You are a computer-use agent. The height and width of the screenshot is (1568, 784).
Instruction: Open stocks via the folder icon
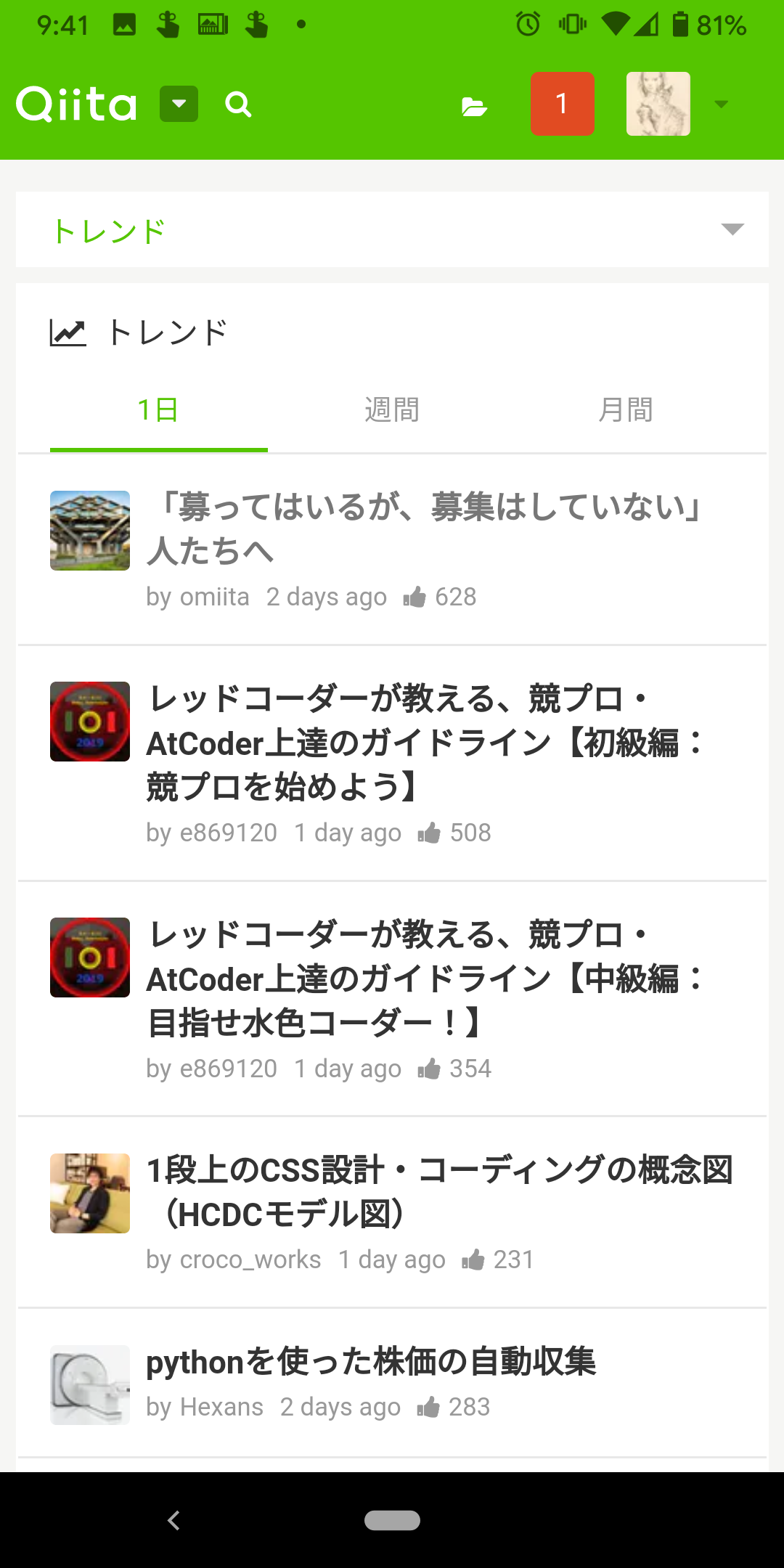point(475,104)
